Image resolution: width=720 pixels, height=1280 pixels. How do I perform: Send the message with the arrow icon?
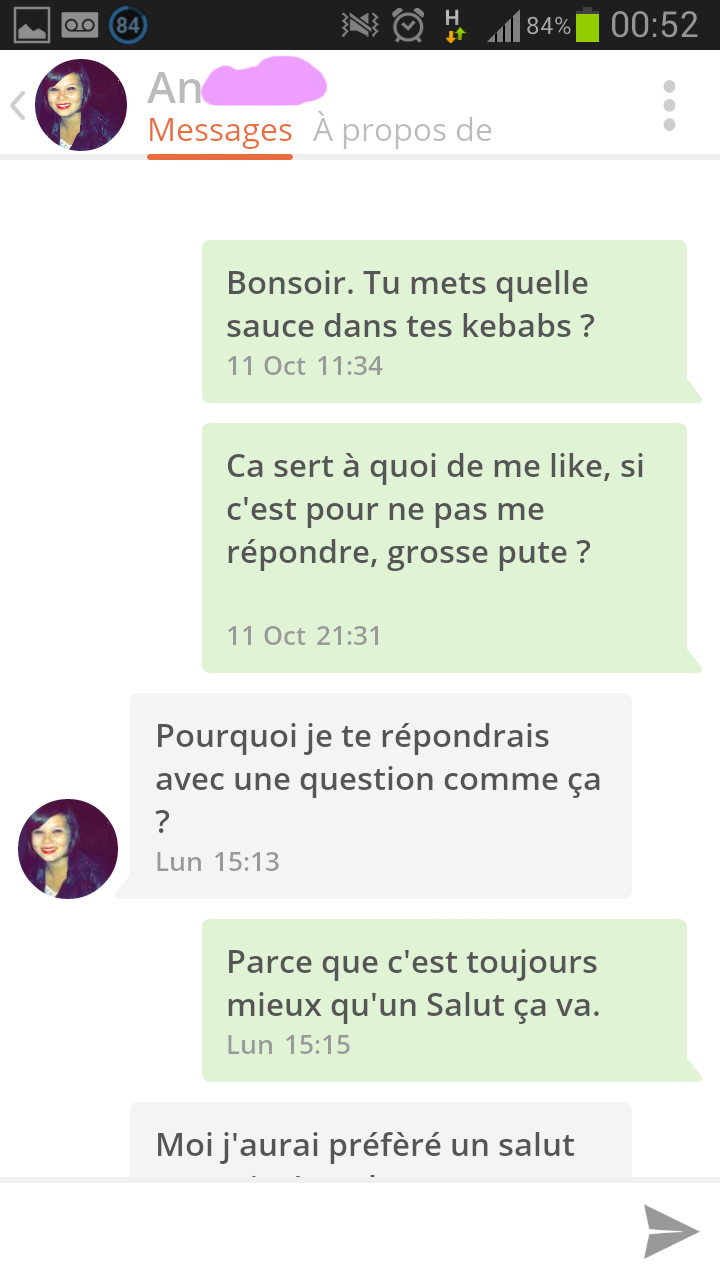point(670,1231)
